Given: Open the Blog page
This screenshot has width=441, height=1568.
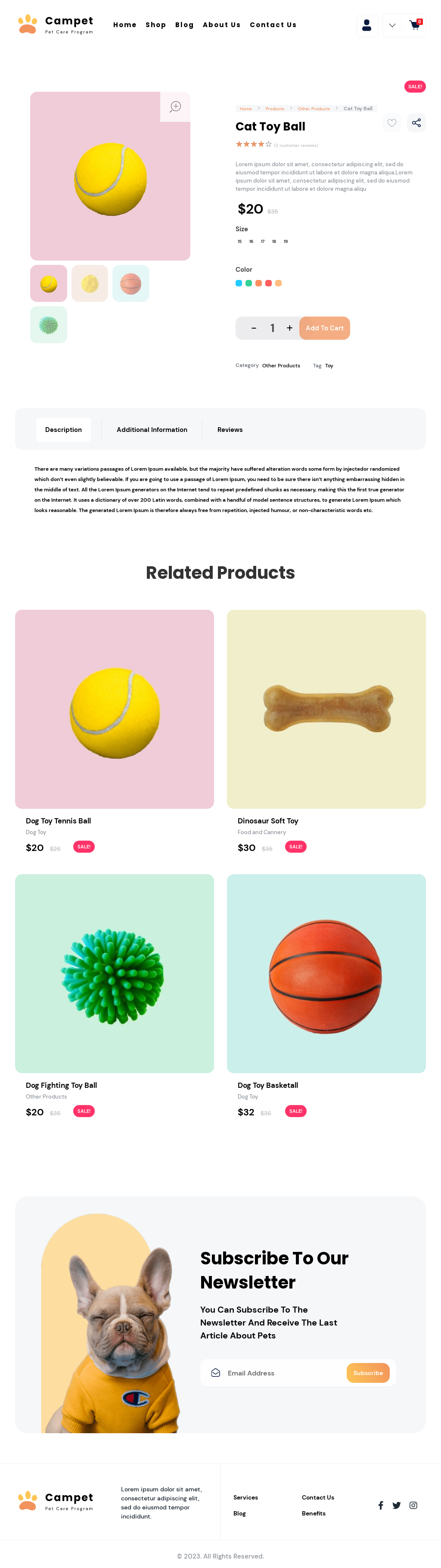Looking at the screenshot, I should click(x=184, y=25).
